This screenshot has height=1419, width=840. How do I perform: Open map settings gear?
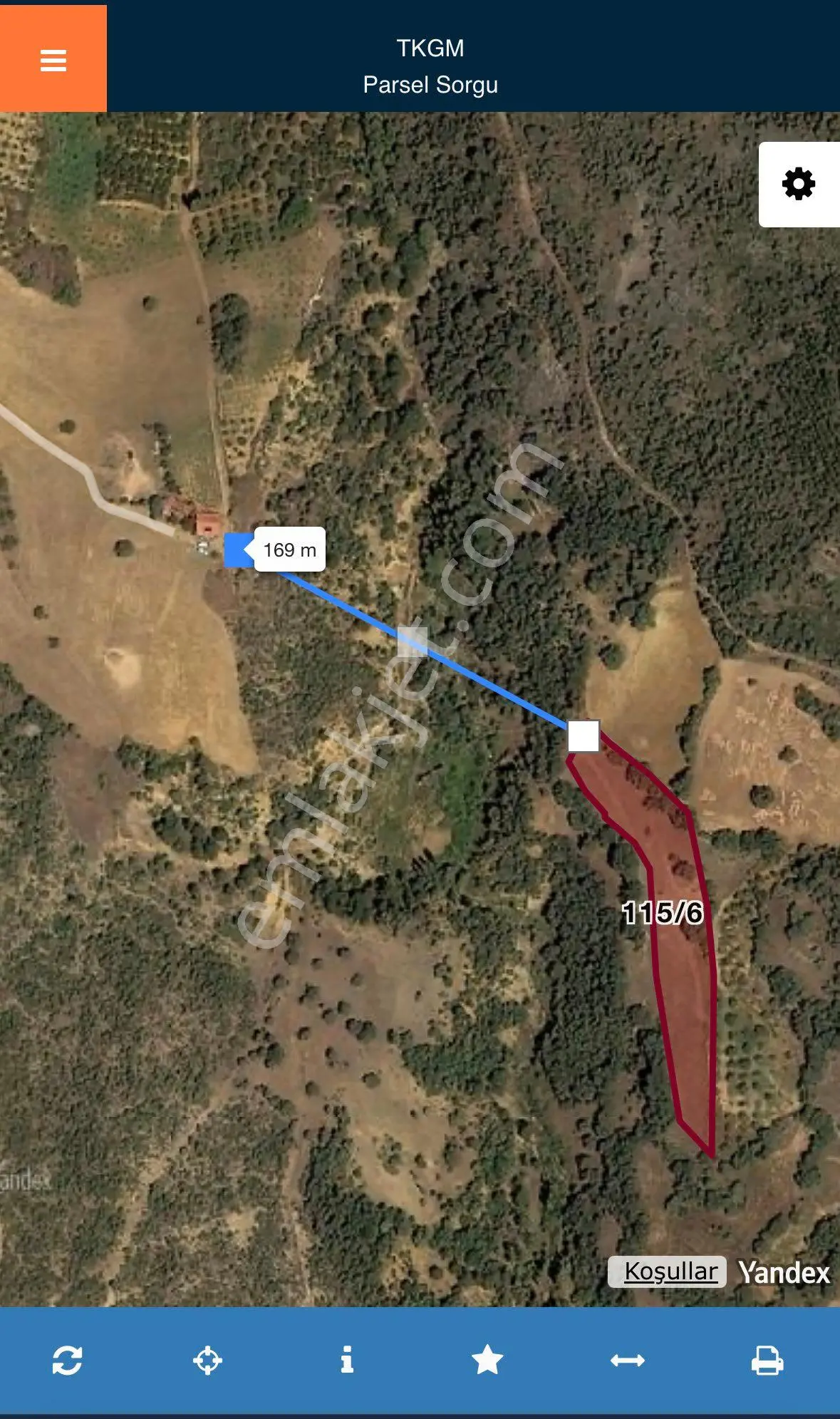point(799,185)
